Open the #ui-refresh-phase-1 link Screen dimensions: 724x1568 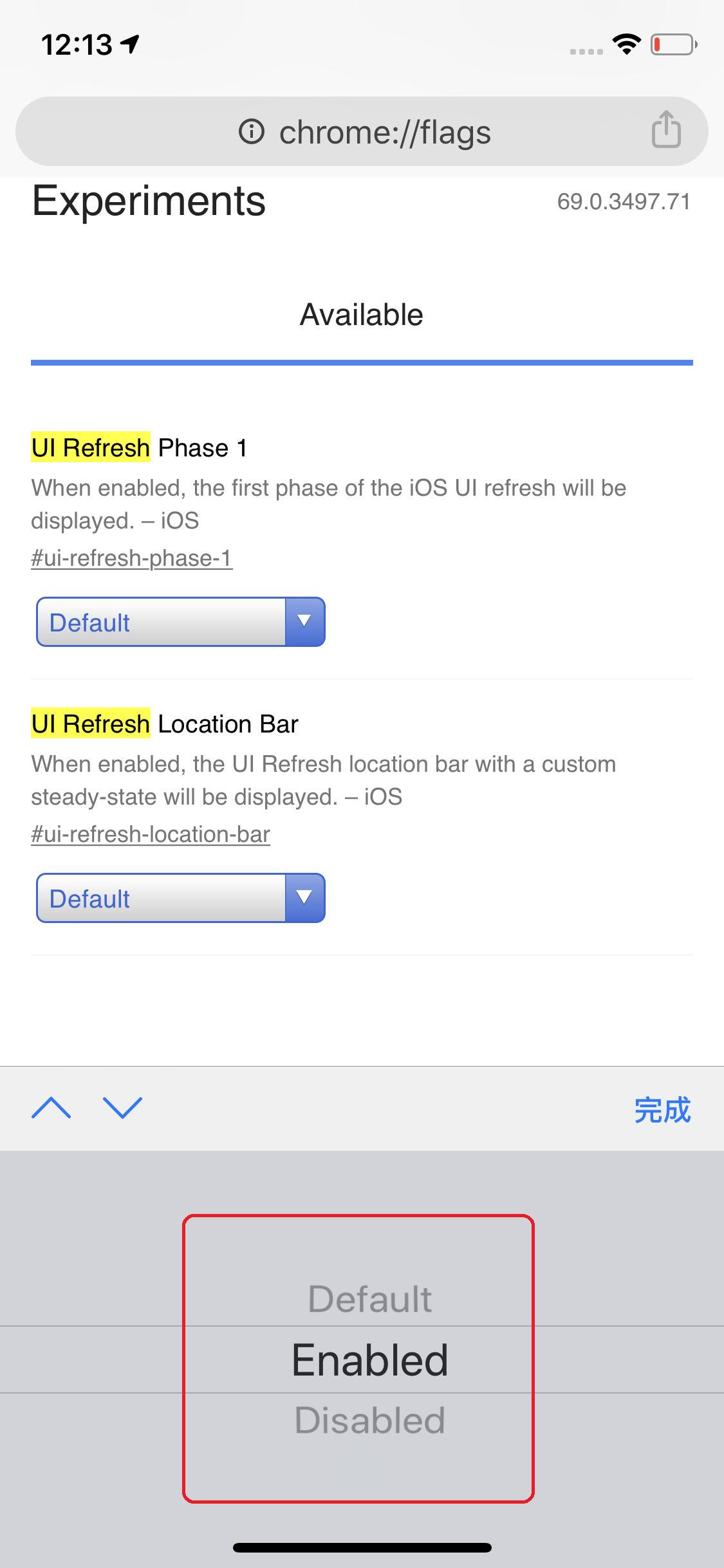(132, 558)
